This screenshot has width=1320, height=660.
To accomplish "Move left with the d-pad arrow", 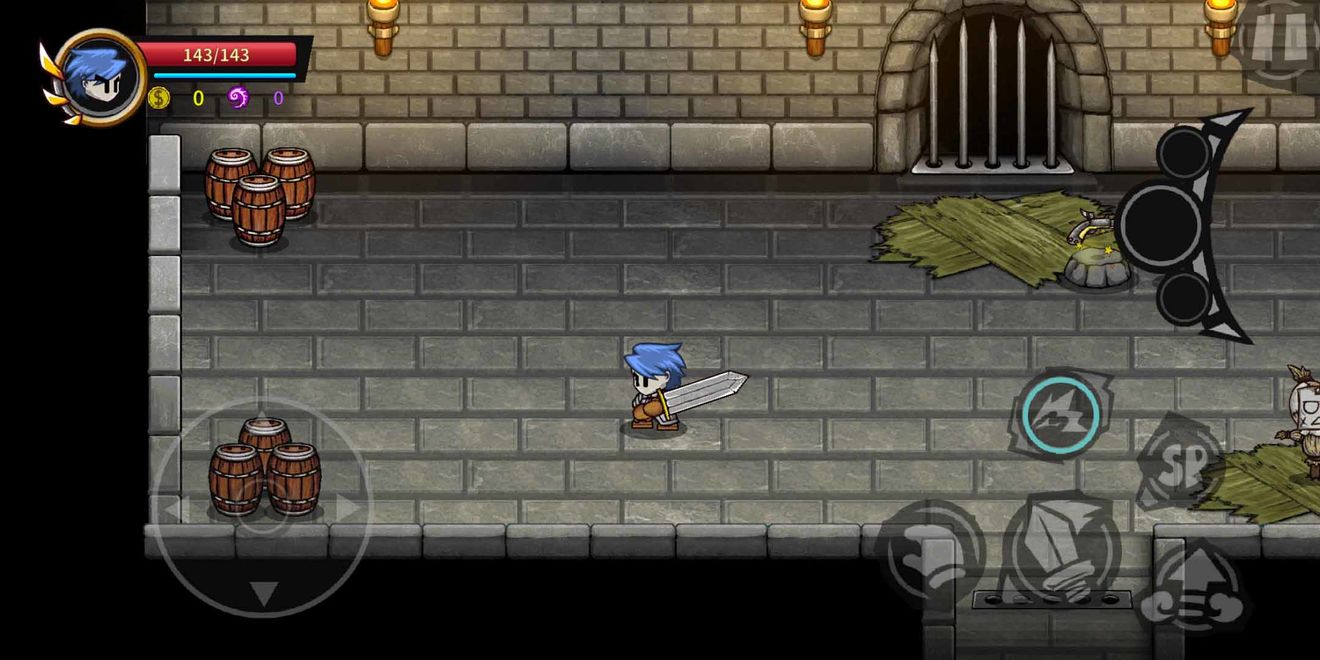I will click(174, 508).
